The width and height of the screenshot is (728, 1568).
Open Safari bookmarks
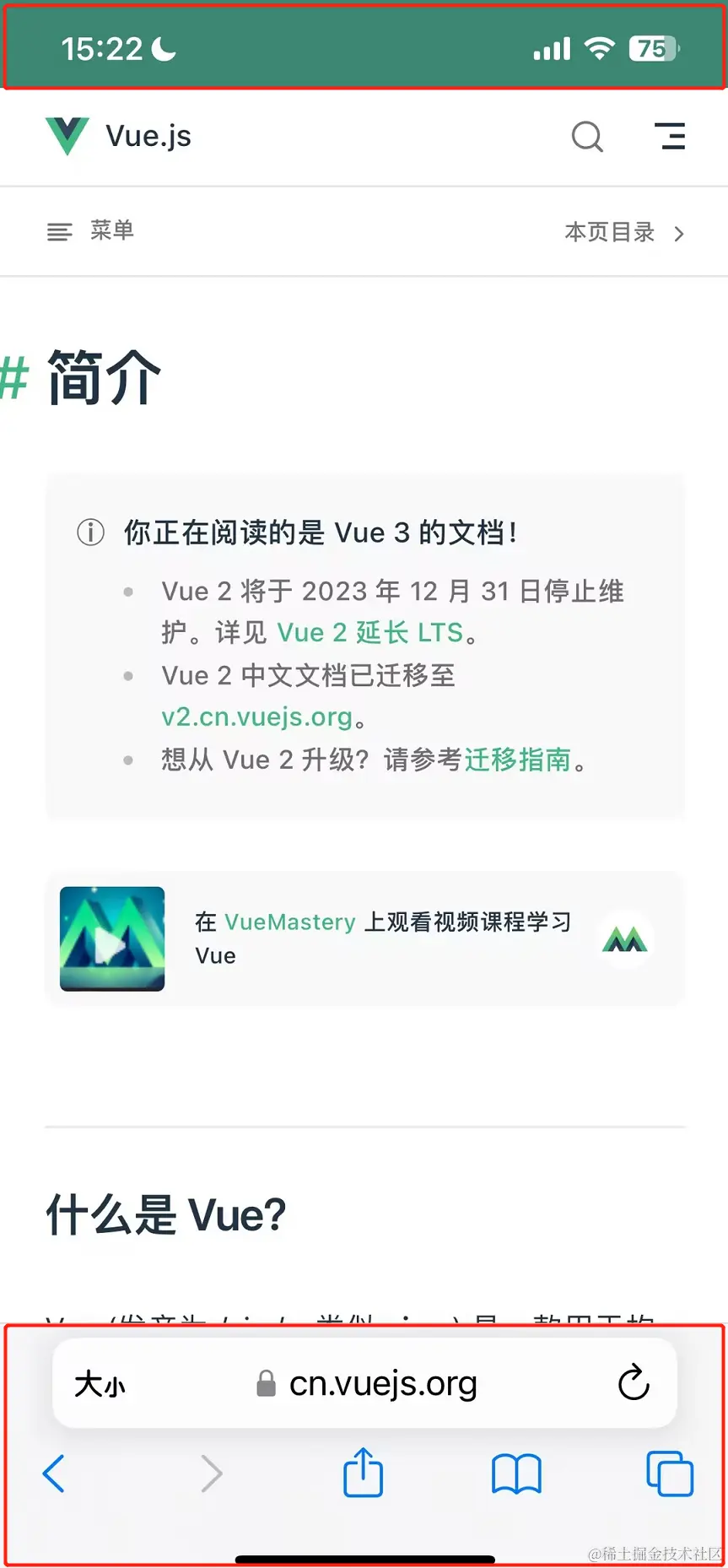pyautogui.click(x=516, y=1474)
